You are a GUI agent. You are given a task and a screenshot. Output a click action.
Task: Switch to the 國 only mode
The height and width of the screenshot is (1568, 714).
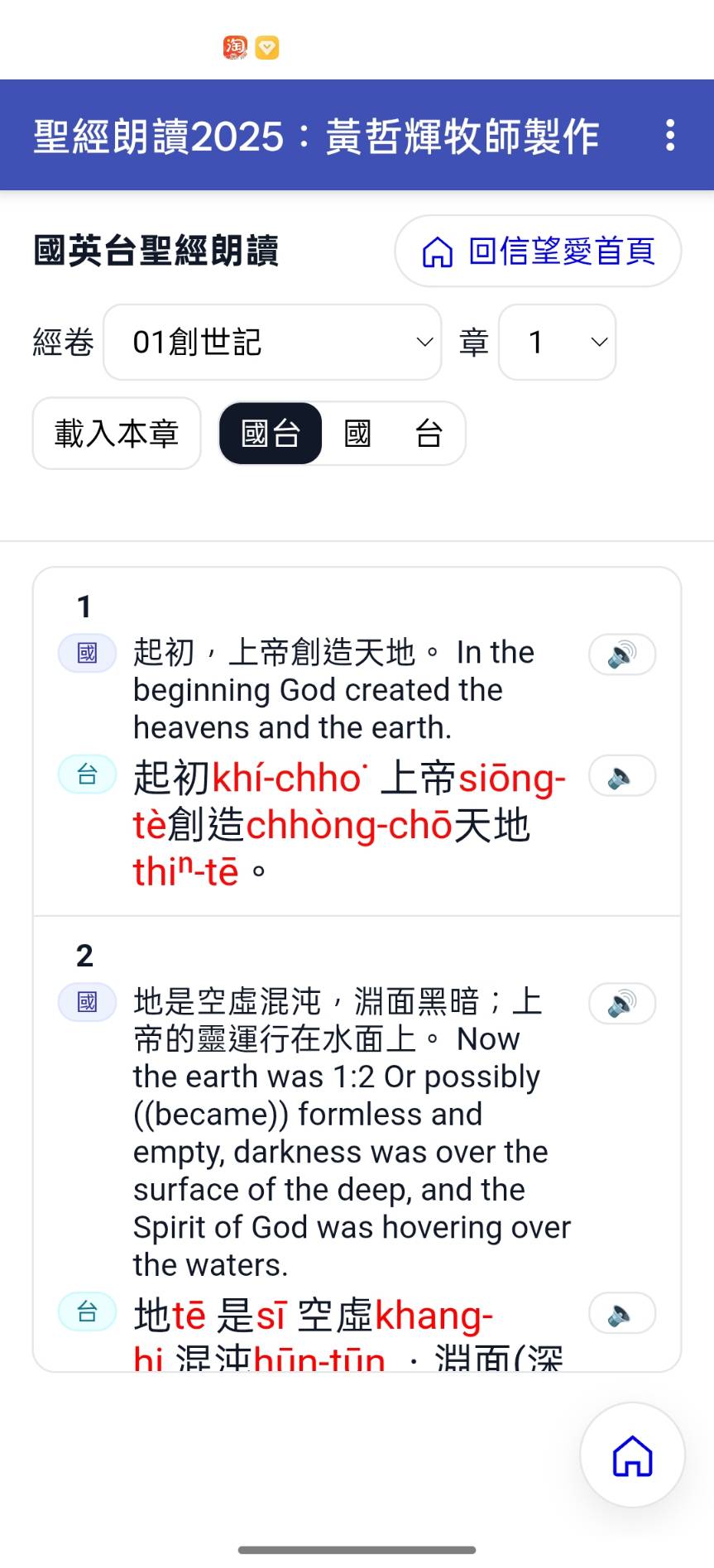tap(357, 434)
